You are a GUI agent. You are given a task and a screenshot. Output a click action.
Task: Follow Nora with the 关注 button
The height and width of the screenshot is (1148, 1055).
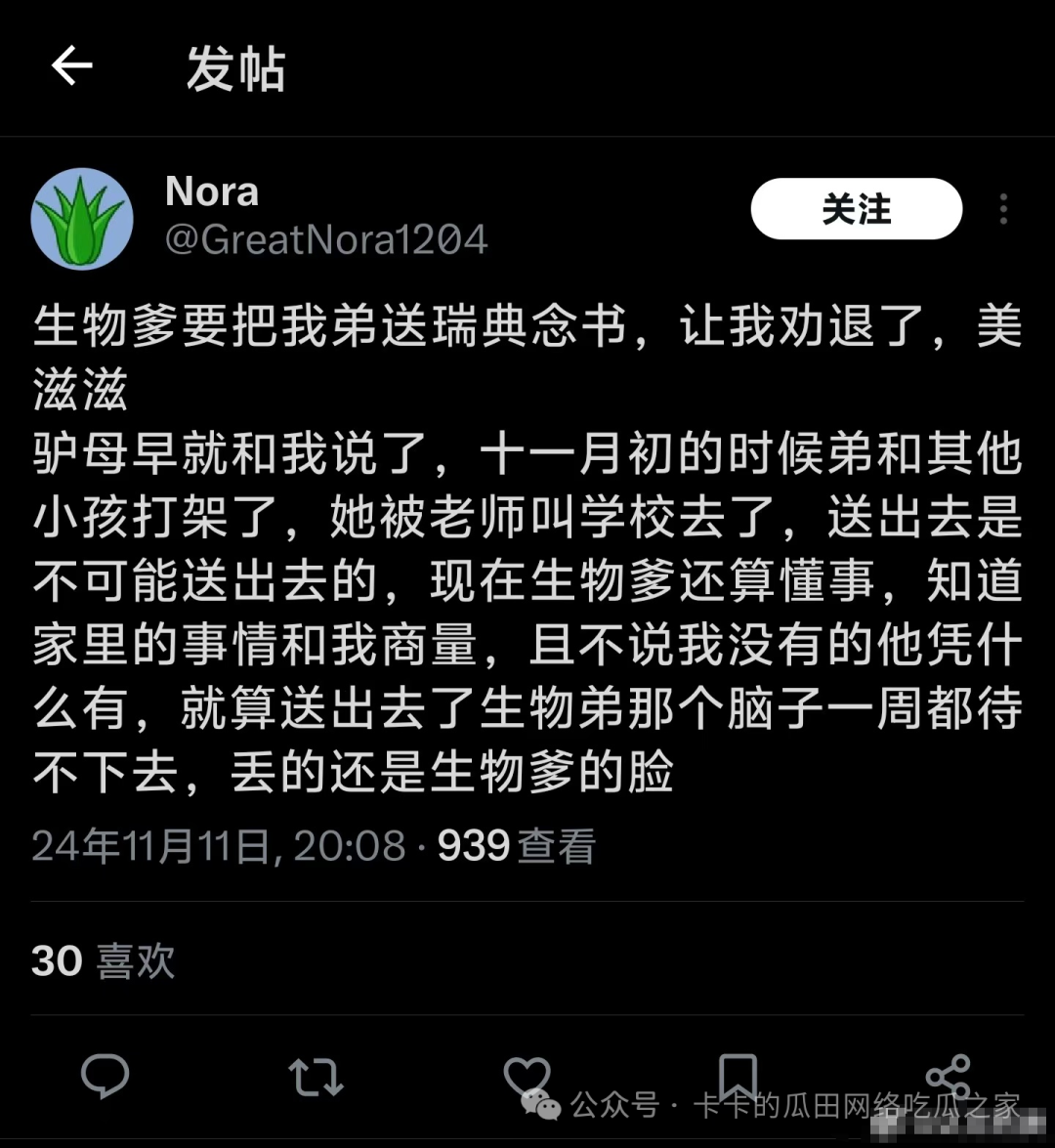856,209
